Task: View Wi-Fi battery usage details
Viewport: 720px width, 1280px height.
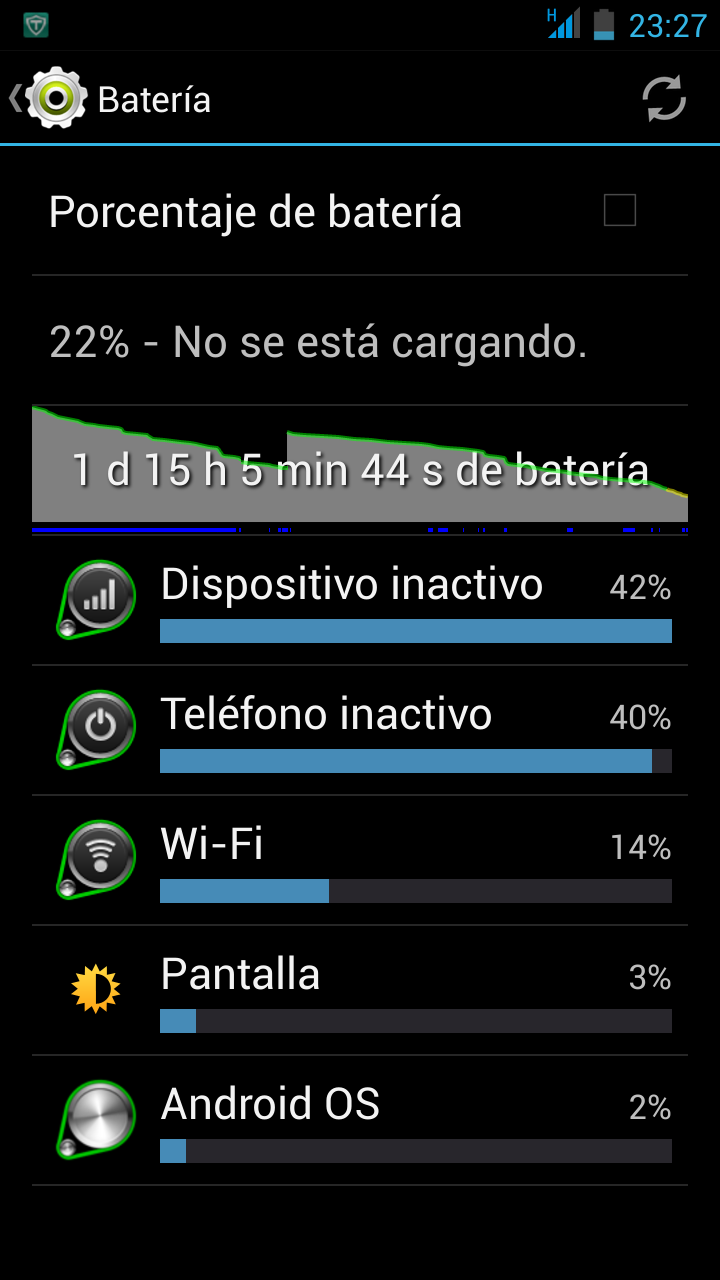Action: tap(360, 861)
